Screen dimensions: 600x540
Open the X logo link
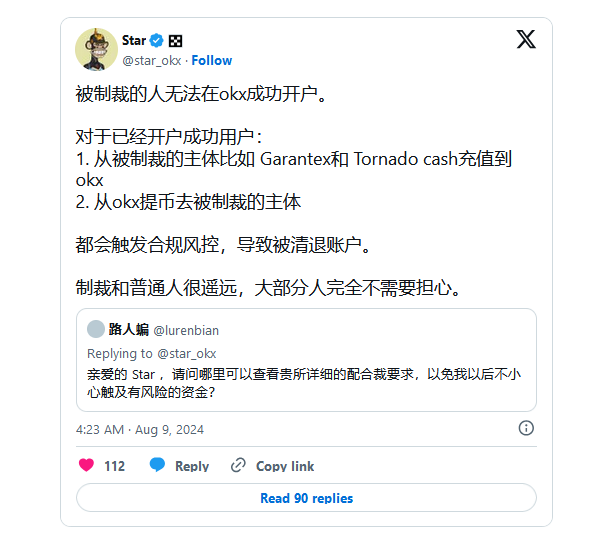pyautogui.click(x=526, y=39)
